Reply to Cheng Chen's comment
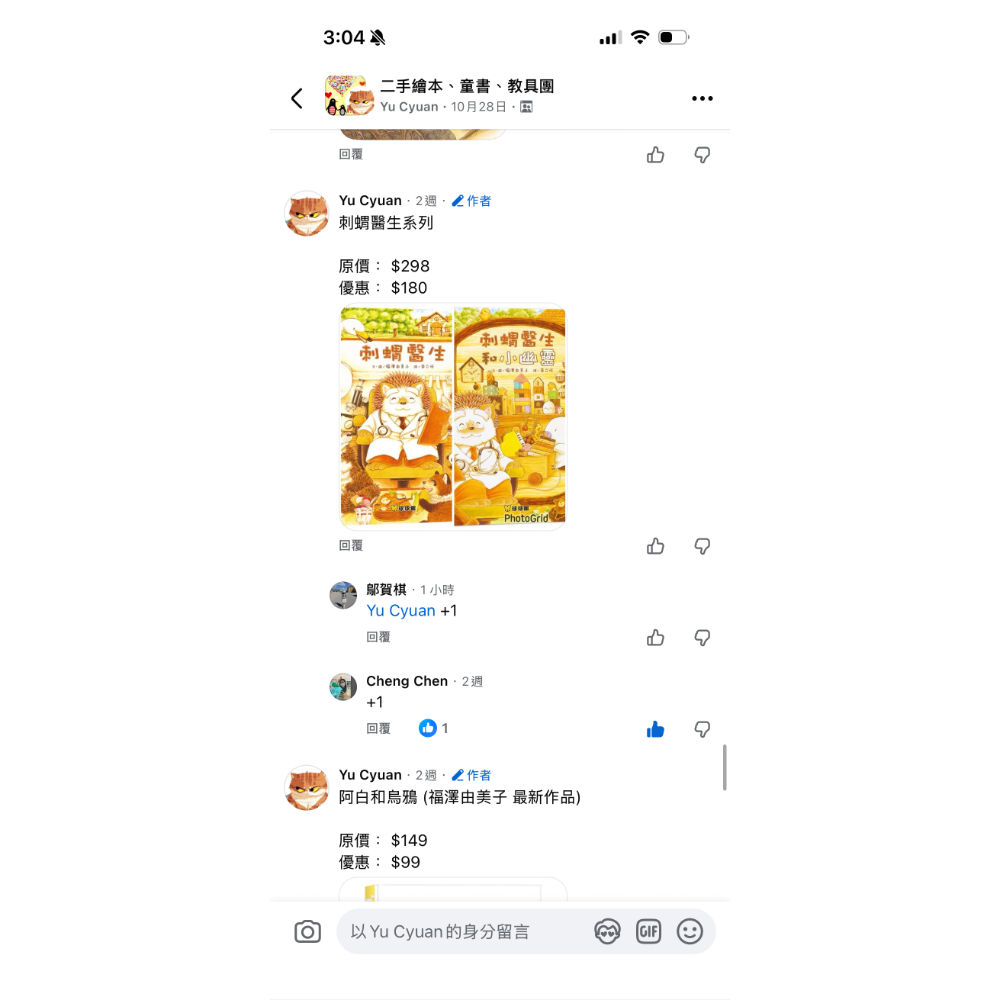 [378, 729]
